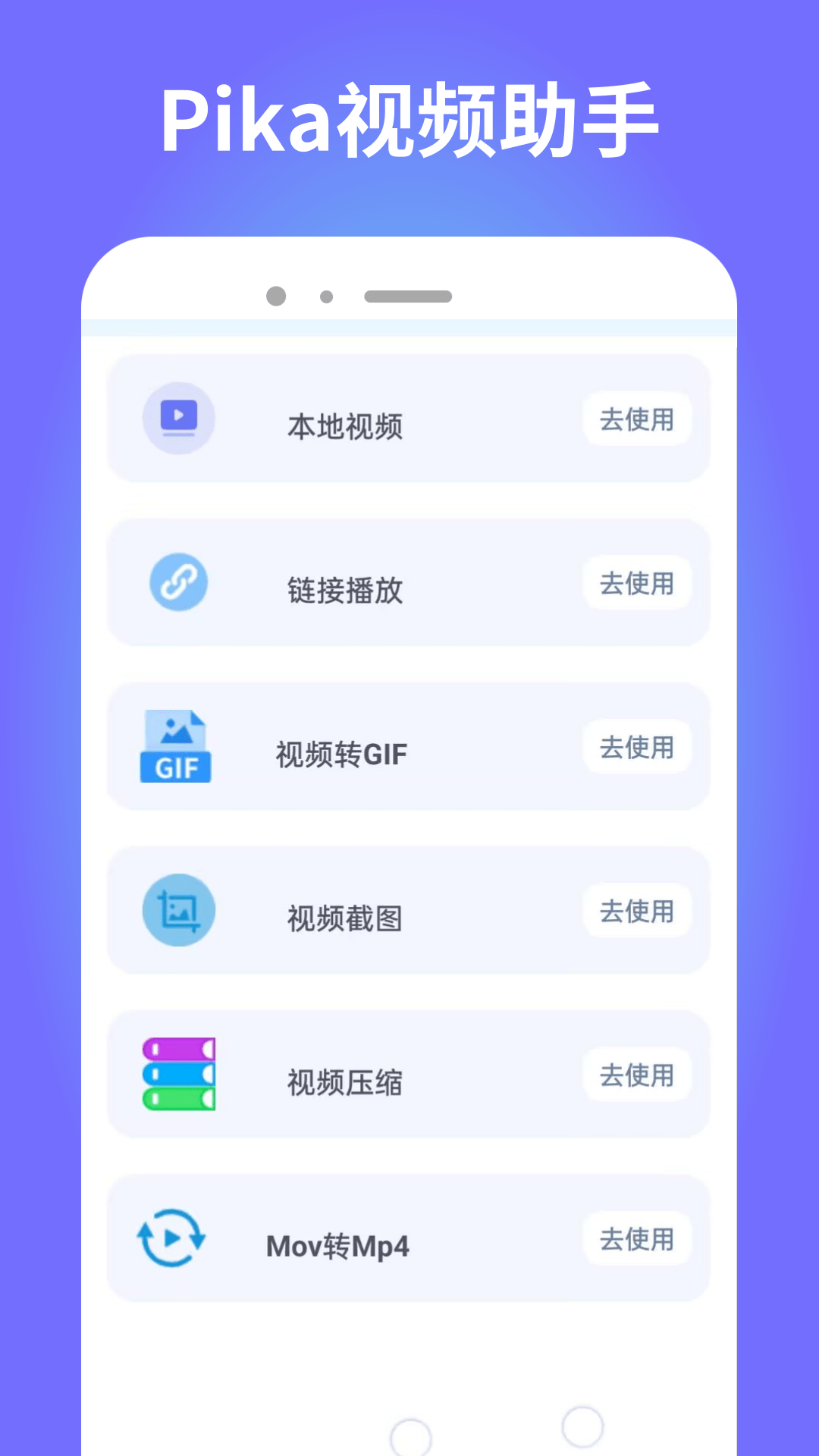Select the 视频截图 screenshot crop icon
This screenshot has height=1456, width=819.
[x=178, y=911]
